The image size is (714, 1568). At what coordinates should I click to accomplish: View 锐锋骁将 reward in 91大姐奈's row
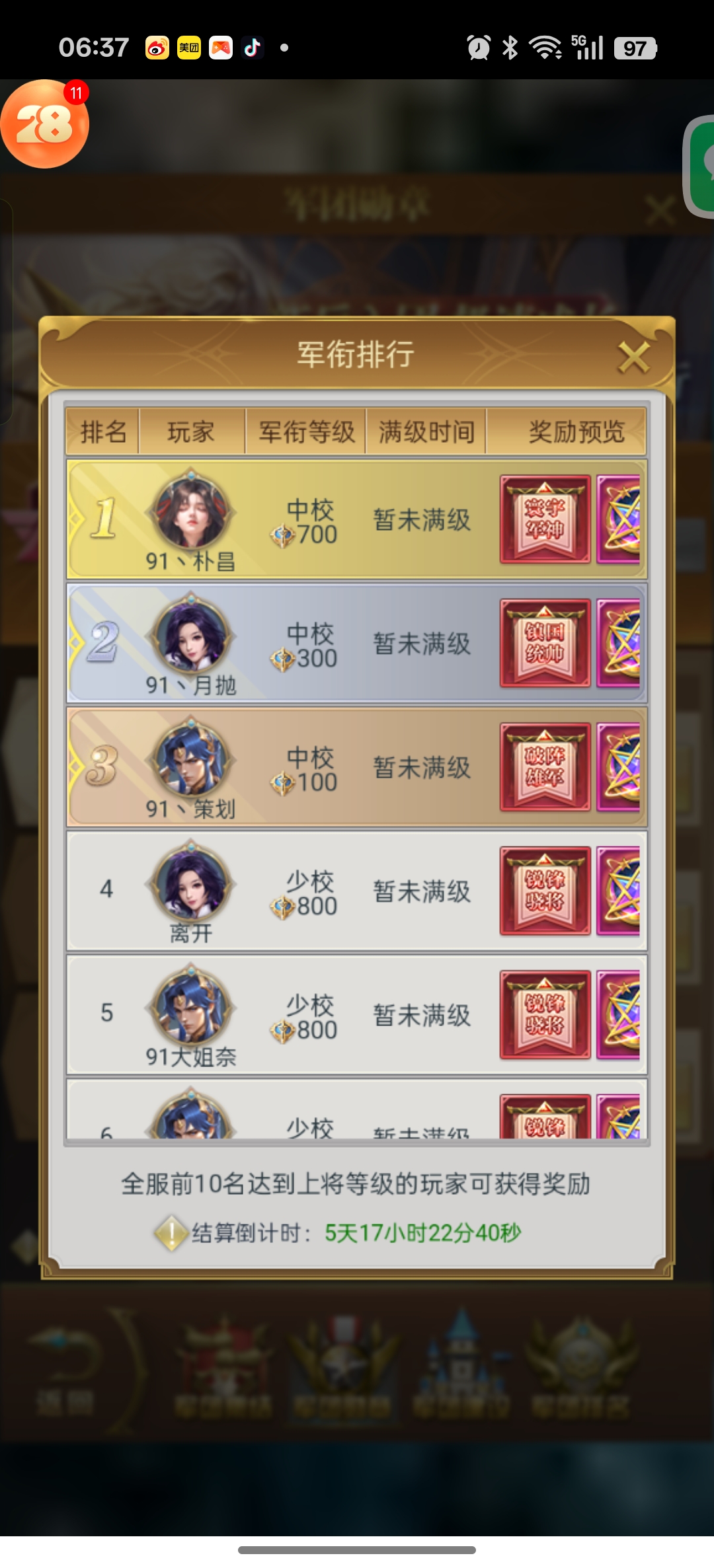[x=545, y=1014]
